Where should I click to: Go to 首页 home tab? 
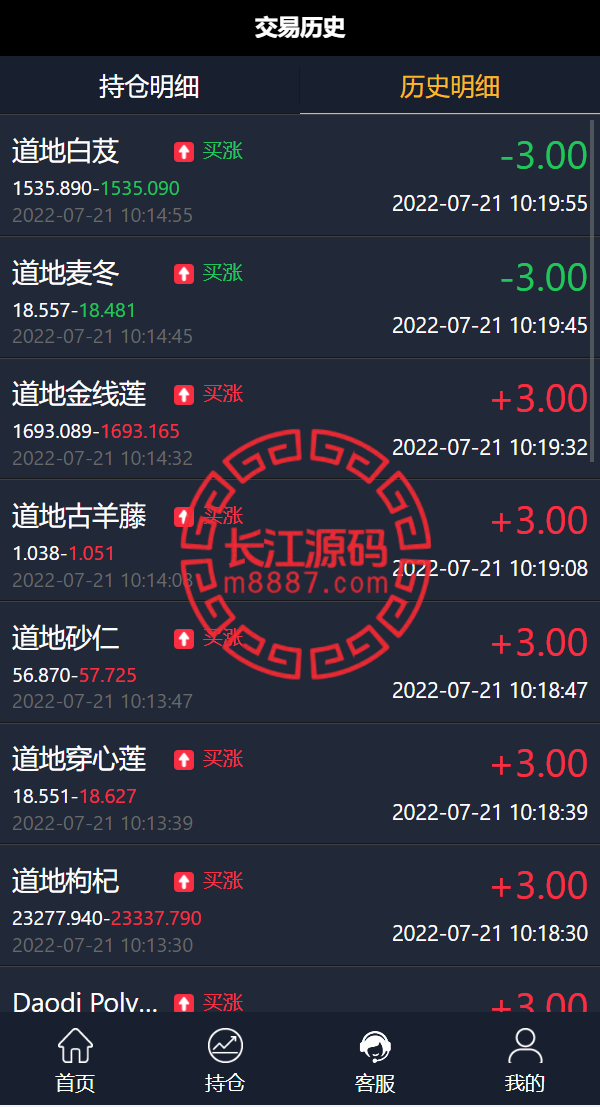point(75,1060)
